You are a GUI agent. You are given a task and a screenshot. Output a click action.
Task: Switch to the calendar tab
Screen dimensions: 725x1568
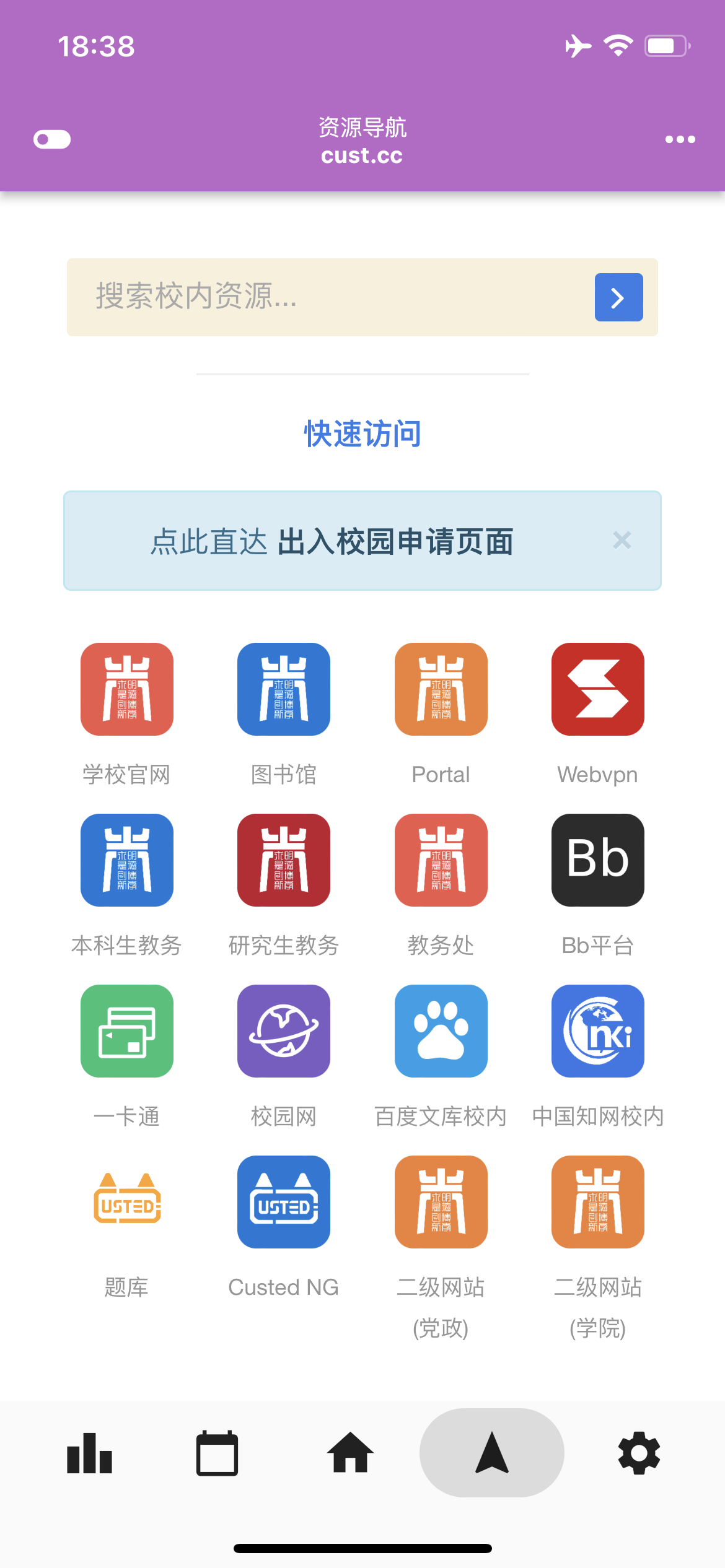217,1453
